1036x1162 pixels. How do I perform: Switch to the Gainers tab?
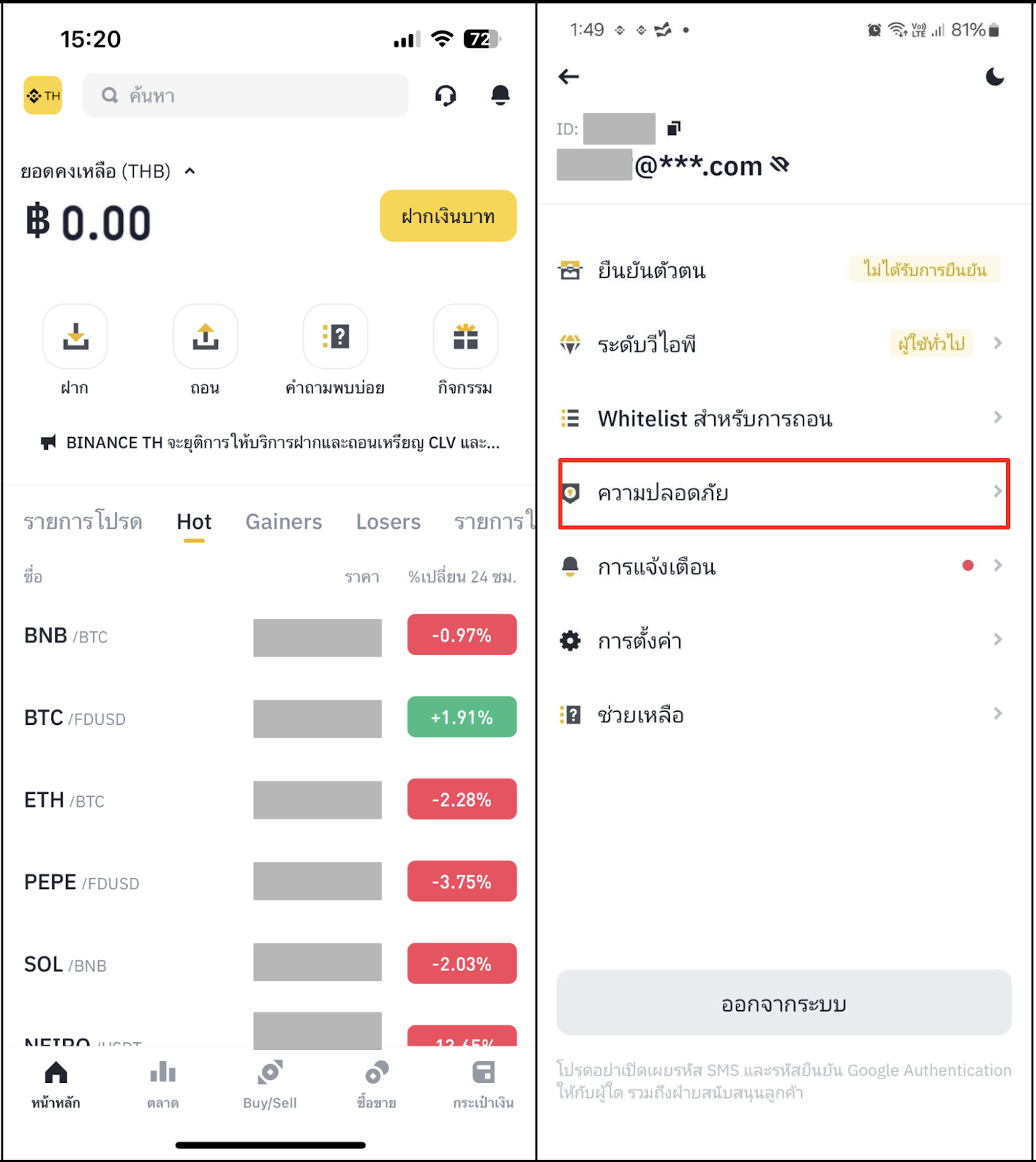[x=283, y=521]
